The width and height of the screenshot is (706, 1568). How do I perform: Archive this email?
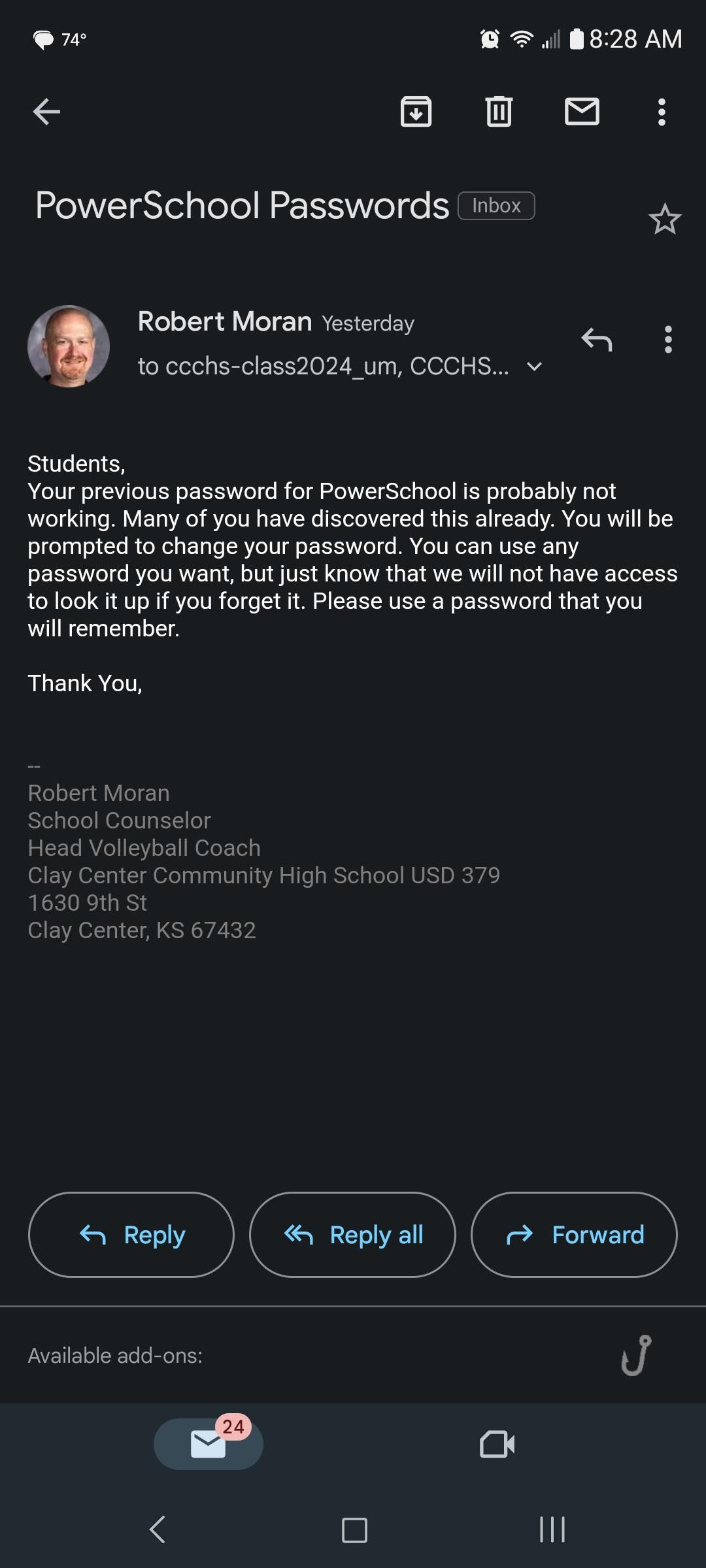pyautogui.click(x=416, y=112)
